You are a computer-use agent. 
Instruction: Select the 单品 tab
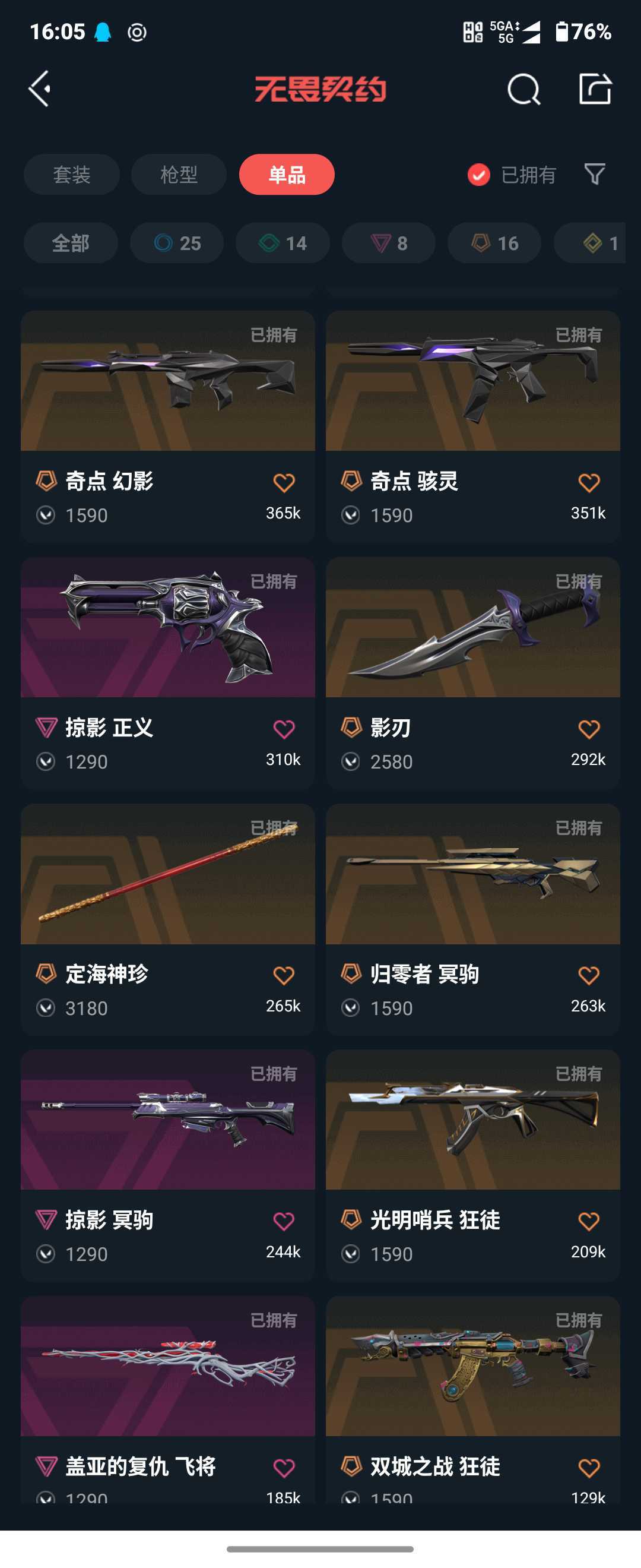coord(287,175)
